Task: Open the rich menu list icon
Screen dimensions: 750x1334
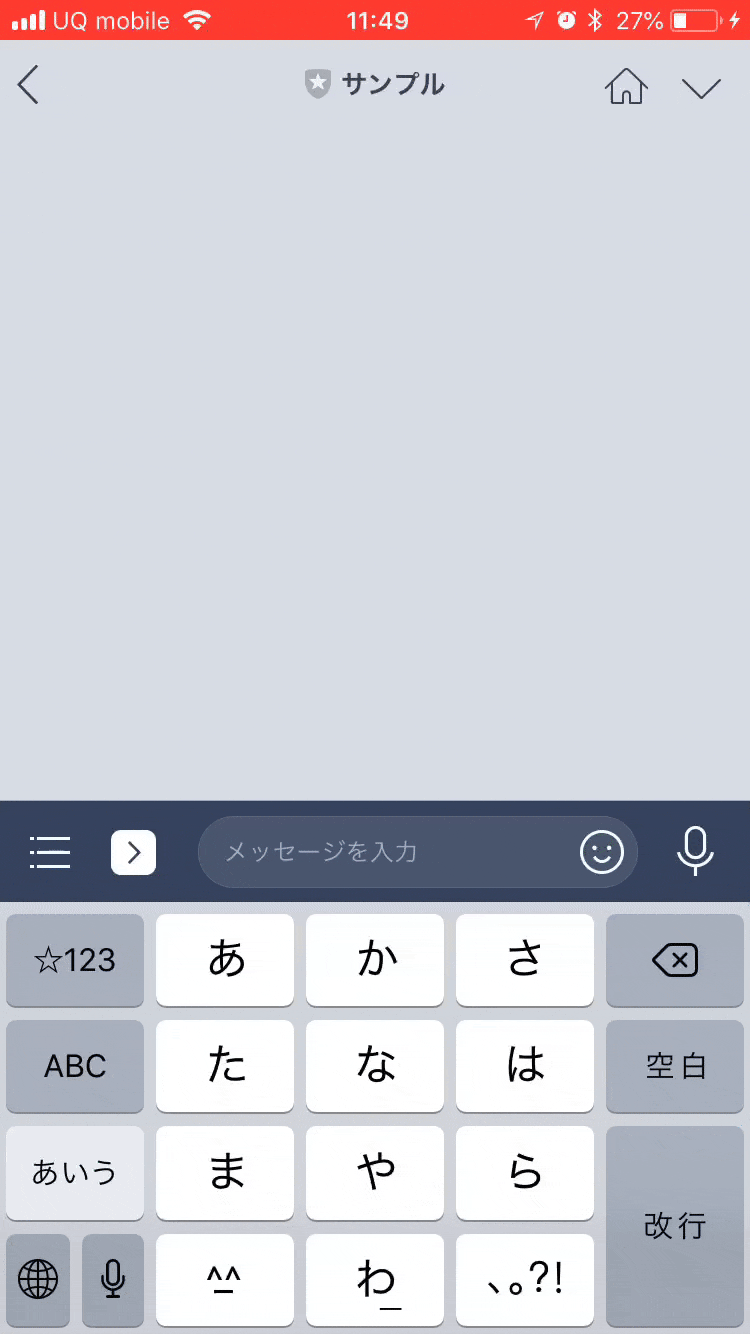Action: coord(50,852)
